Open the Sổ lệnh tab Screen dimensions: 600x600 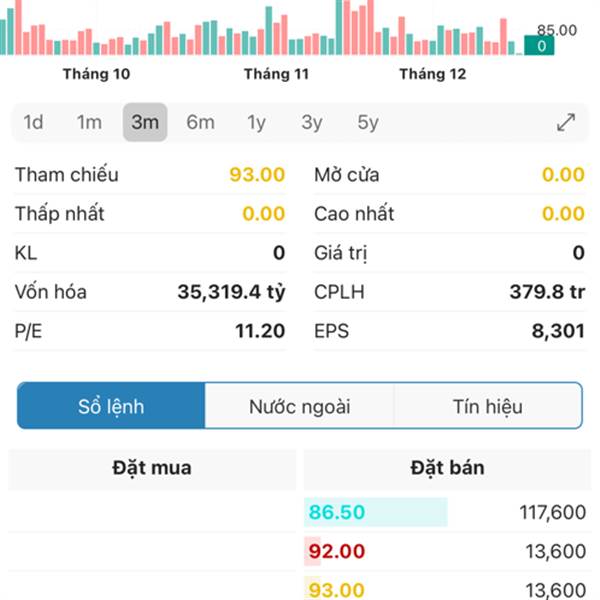111,406
